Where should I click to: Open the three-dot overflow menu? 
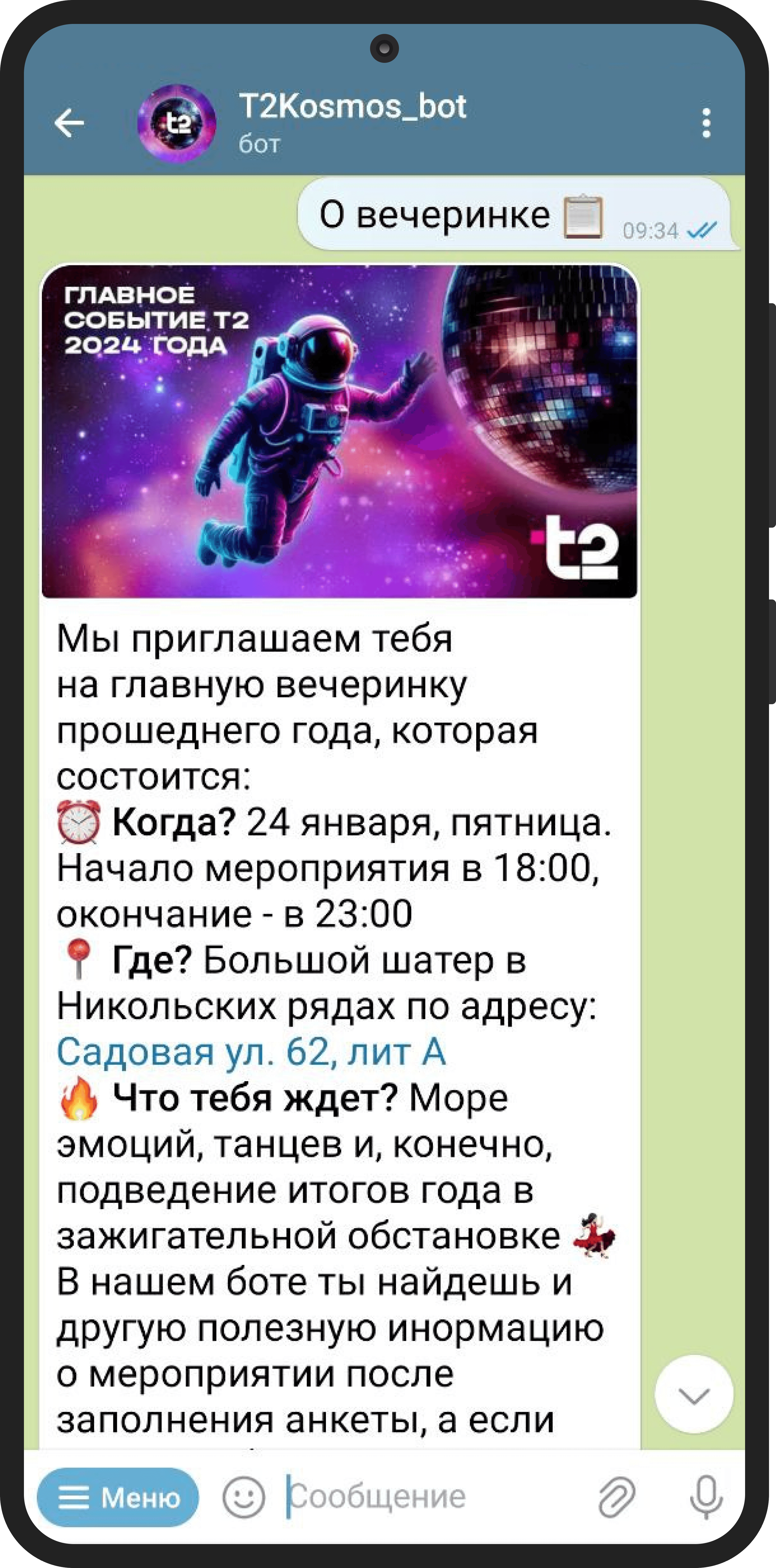click(x=706, y=123)
